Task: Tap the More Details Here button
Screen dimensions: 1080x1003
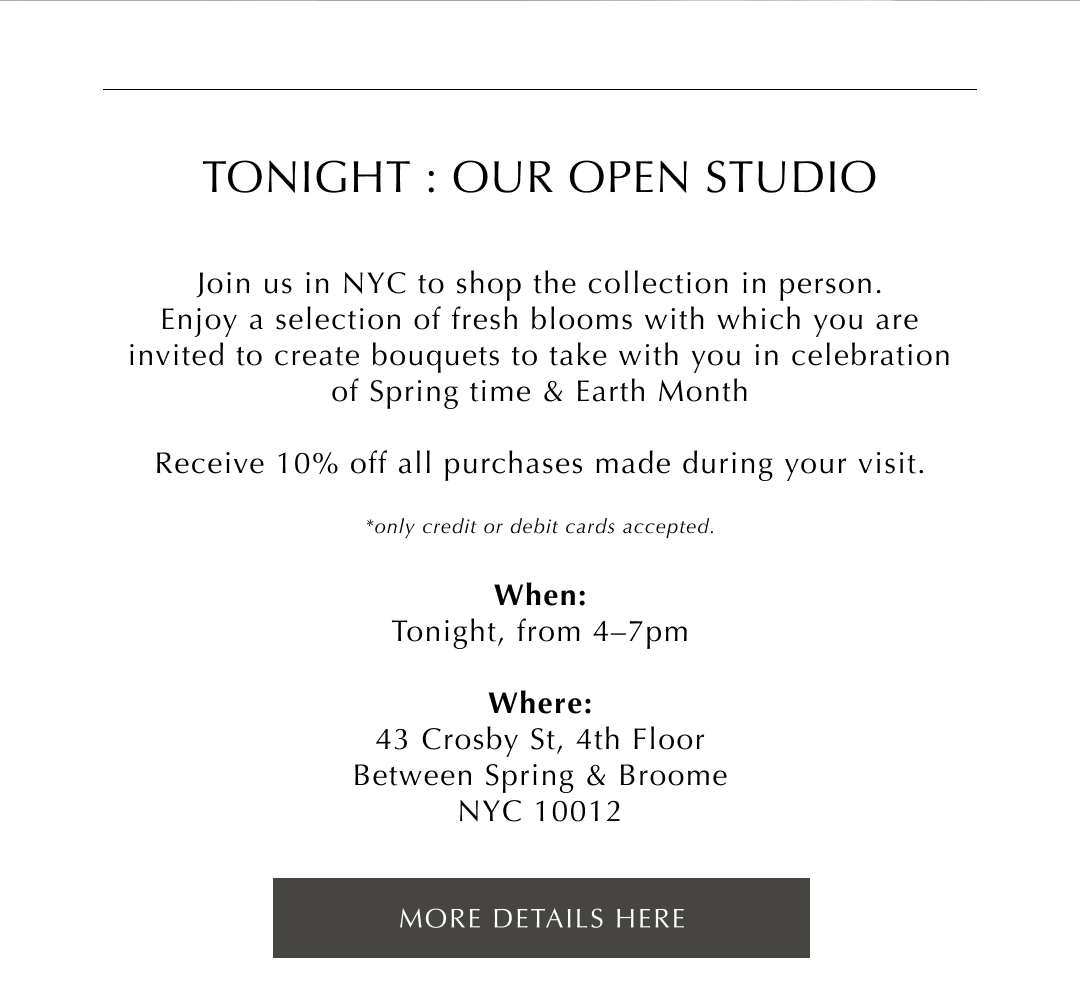Action: (541, 918)
